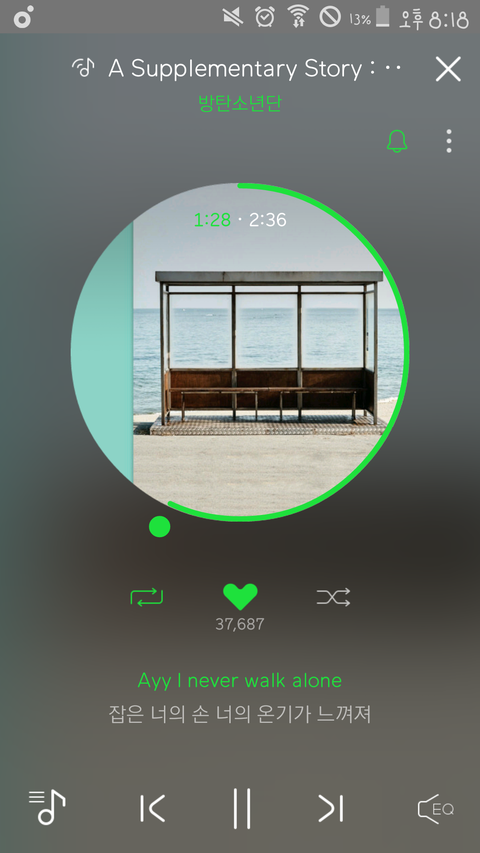Pause the current song
Viewport: 480px width, 853px height.
click(x=242, y=808)
